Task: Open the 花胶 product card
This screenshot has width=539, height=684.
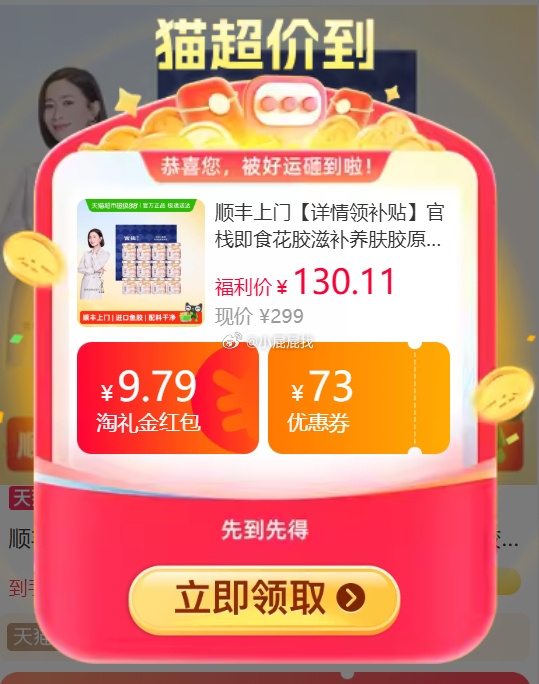Action: coord(263,263)
